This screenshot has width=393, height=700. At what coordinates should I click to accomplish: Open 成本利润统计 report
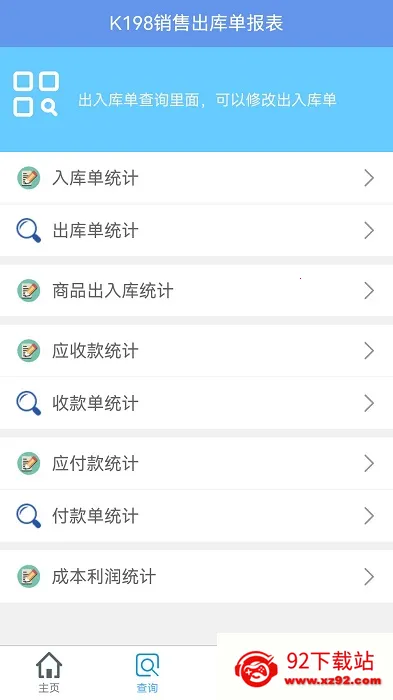196,576
